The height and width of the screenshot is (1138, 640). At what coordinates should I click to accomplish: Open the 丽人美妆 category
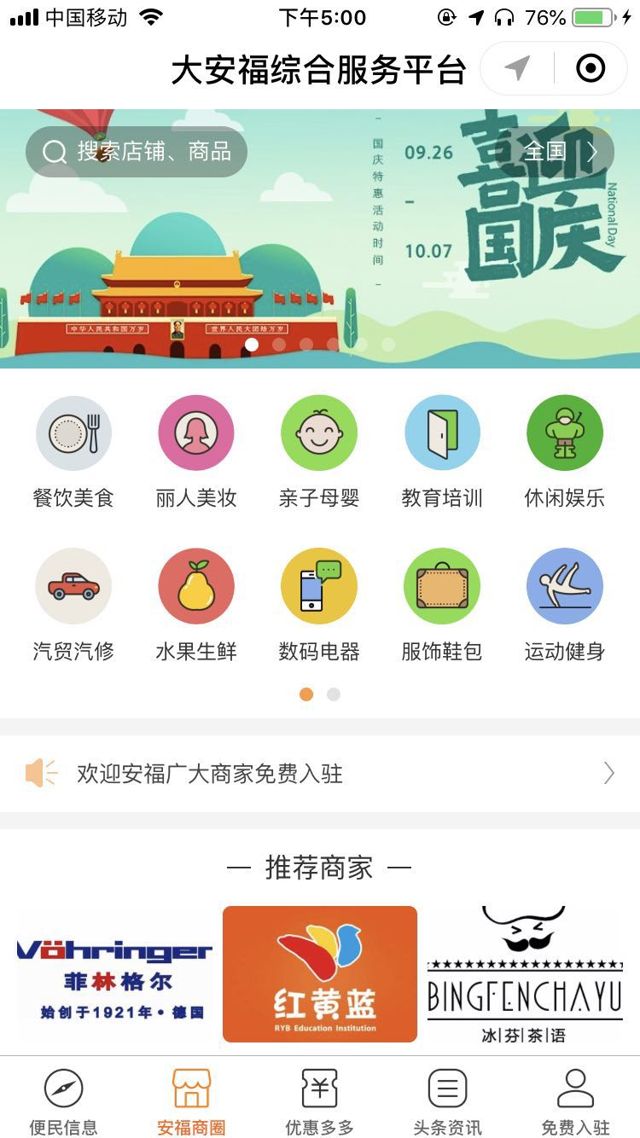[x=196, y=451]
